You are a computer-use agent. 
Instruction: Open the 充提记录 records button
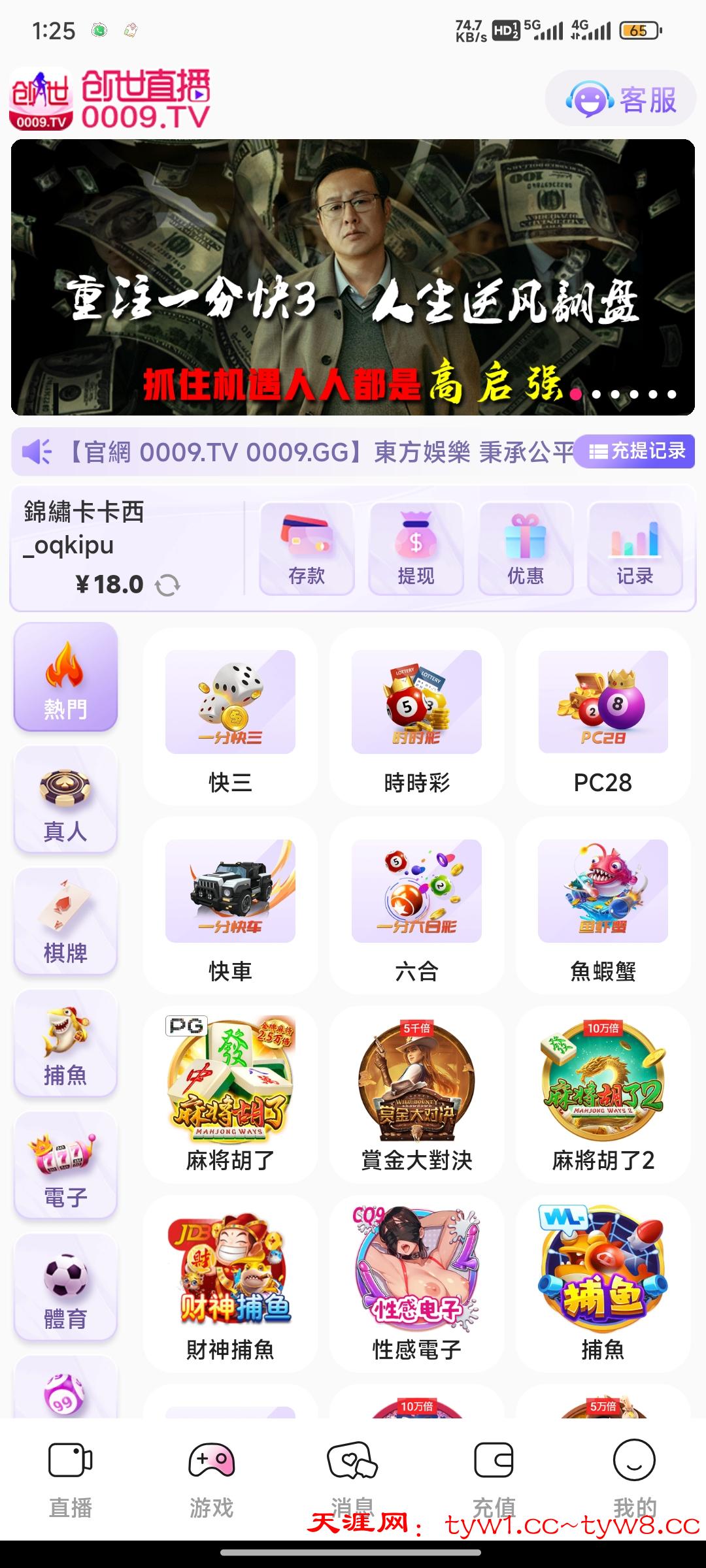636,451
